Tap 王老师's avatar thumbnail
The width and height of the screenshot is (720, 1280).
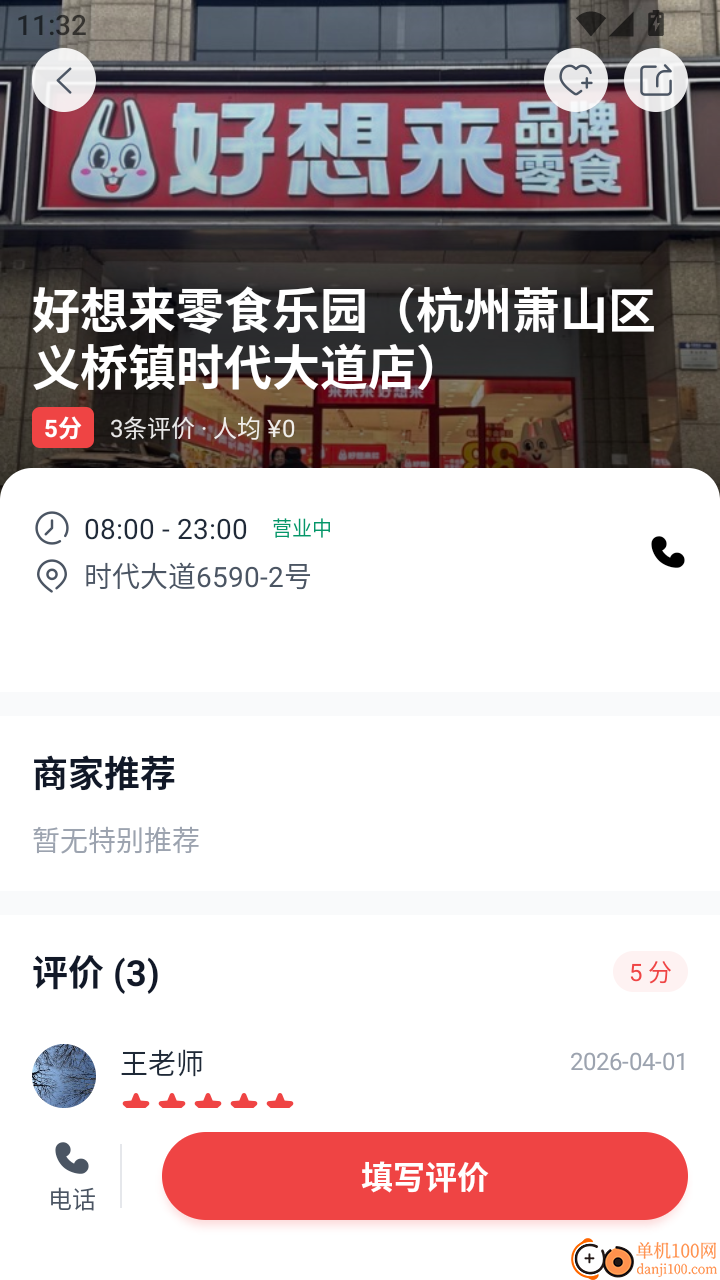(x=63, y=1075)
